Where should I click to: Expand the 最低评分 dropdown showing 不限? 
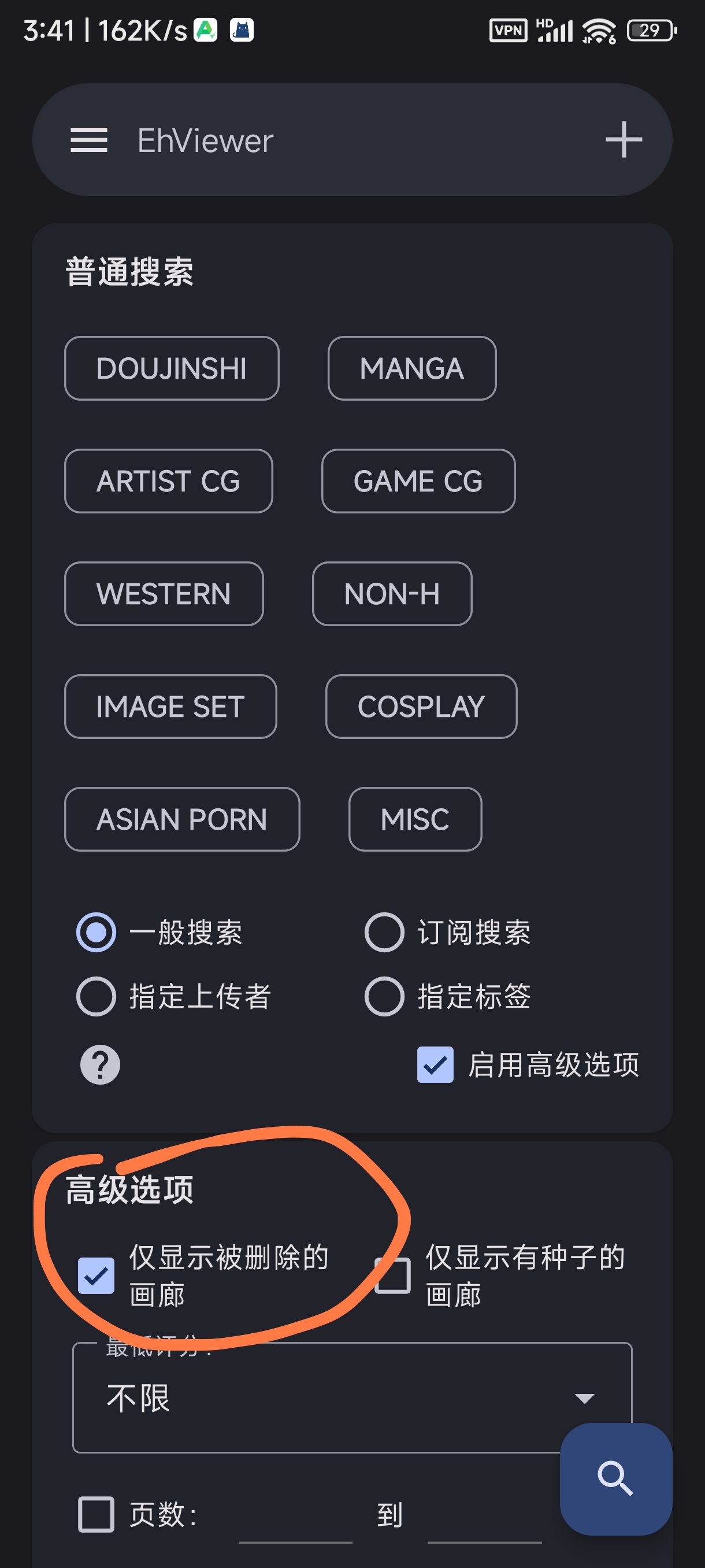352,1397
